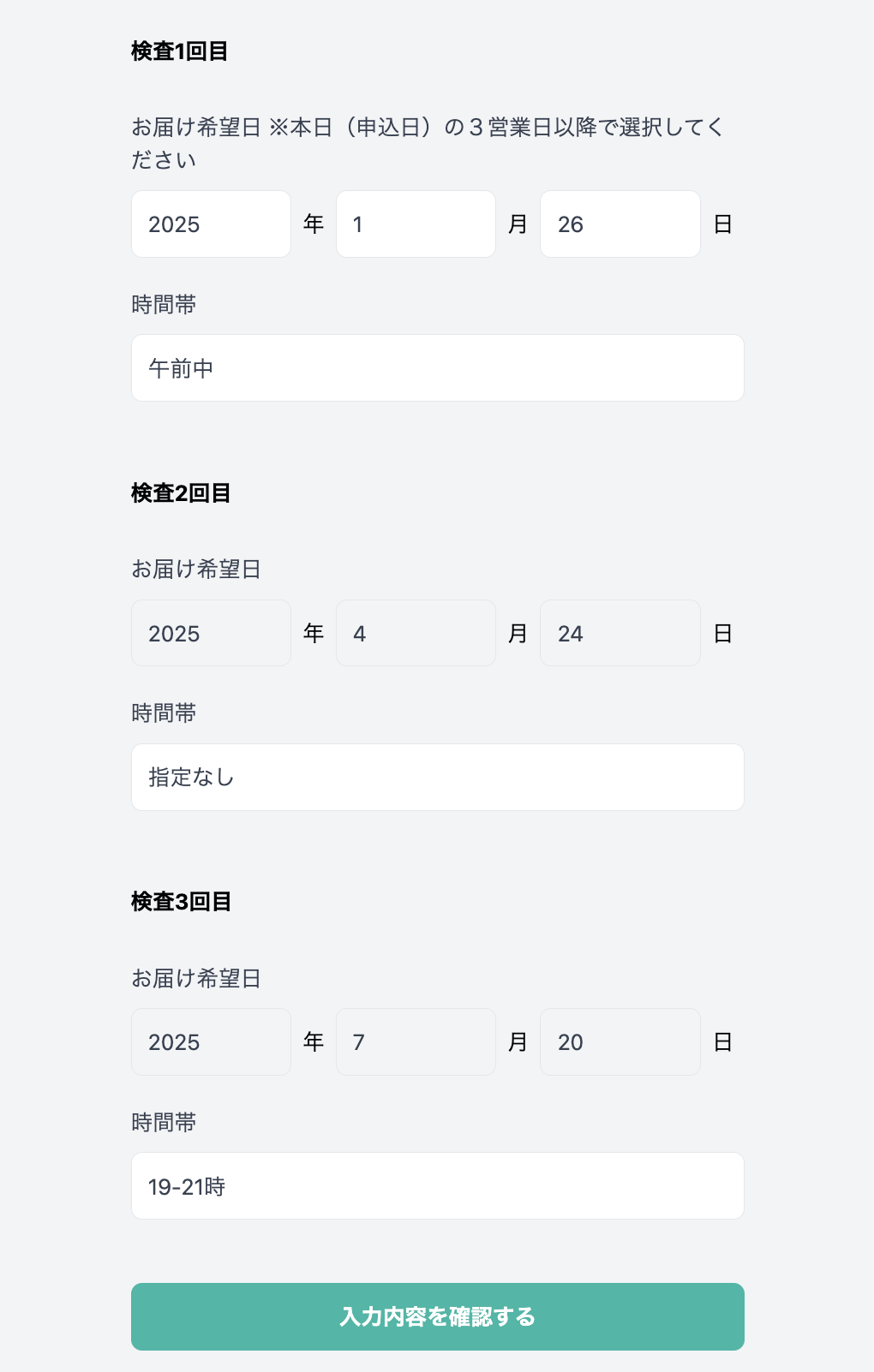
Task: Select the month field for 検査1回目
Action: [416, 224]
